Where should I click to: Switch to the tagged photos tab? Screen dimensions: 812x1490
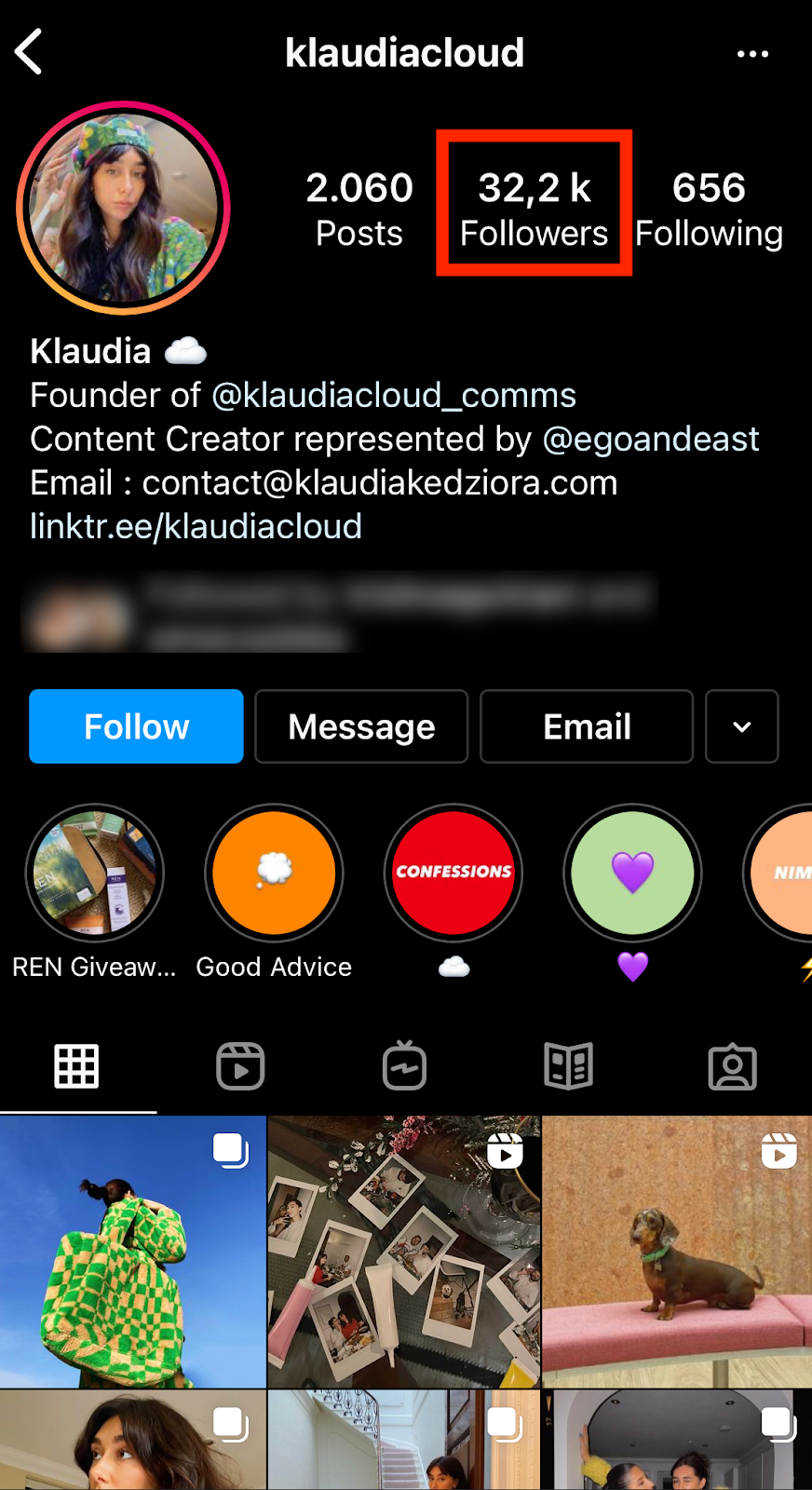pos(732,1066)
